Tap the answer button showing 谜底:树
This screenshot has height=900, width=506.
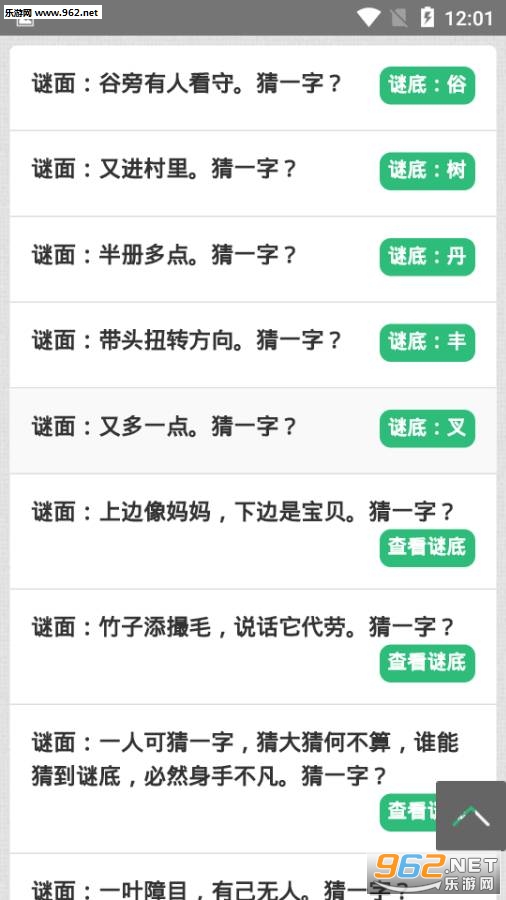(427, 171)
